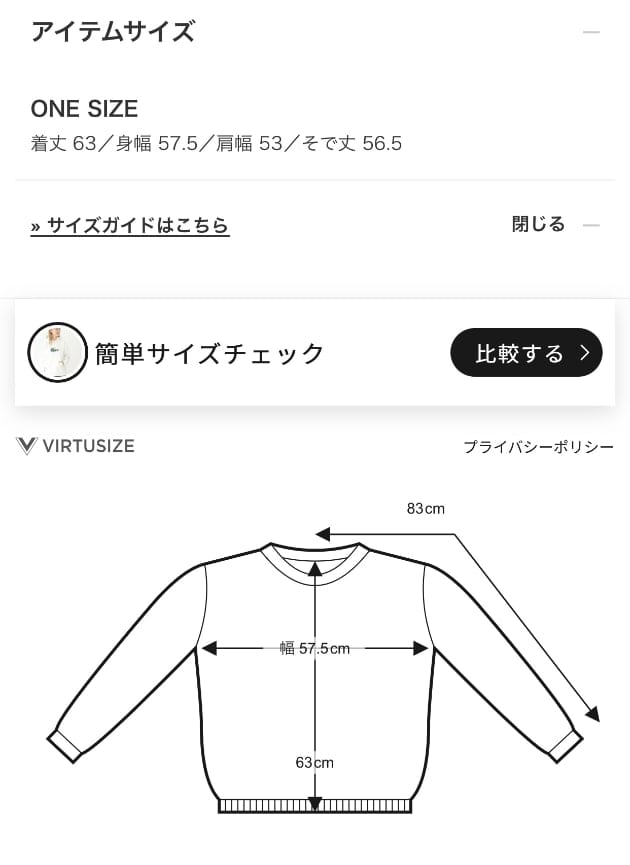Open the プライバシーポリシー link

point(538,447)
